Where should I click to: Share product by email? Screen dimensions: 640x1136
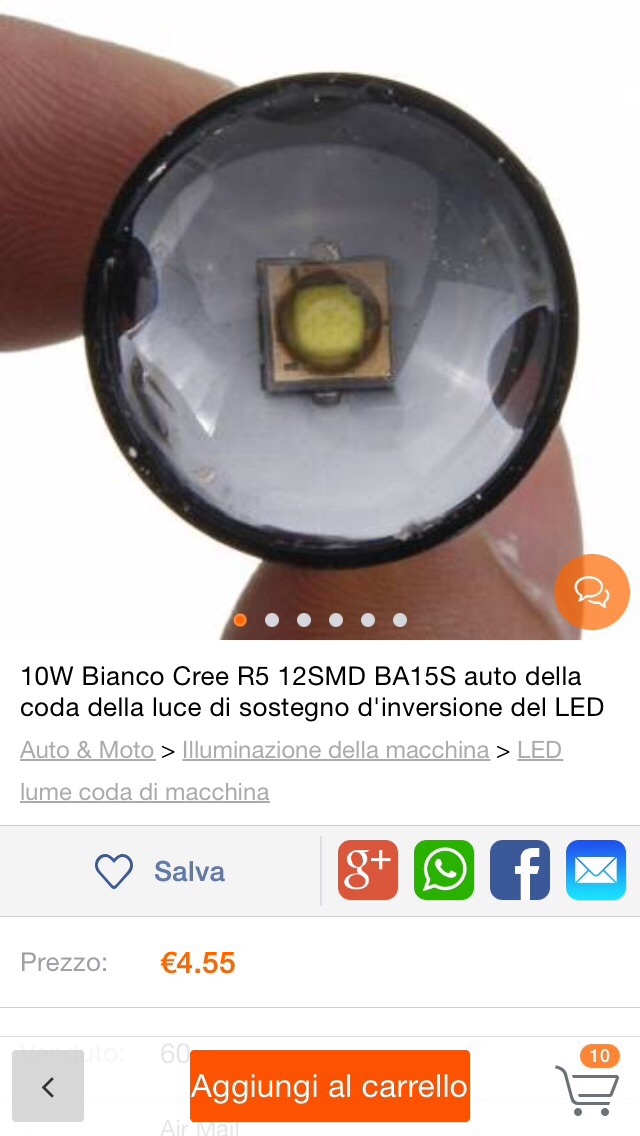pyautogui.click(x=596, y=870)
